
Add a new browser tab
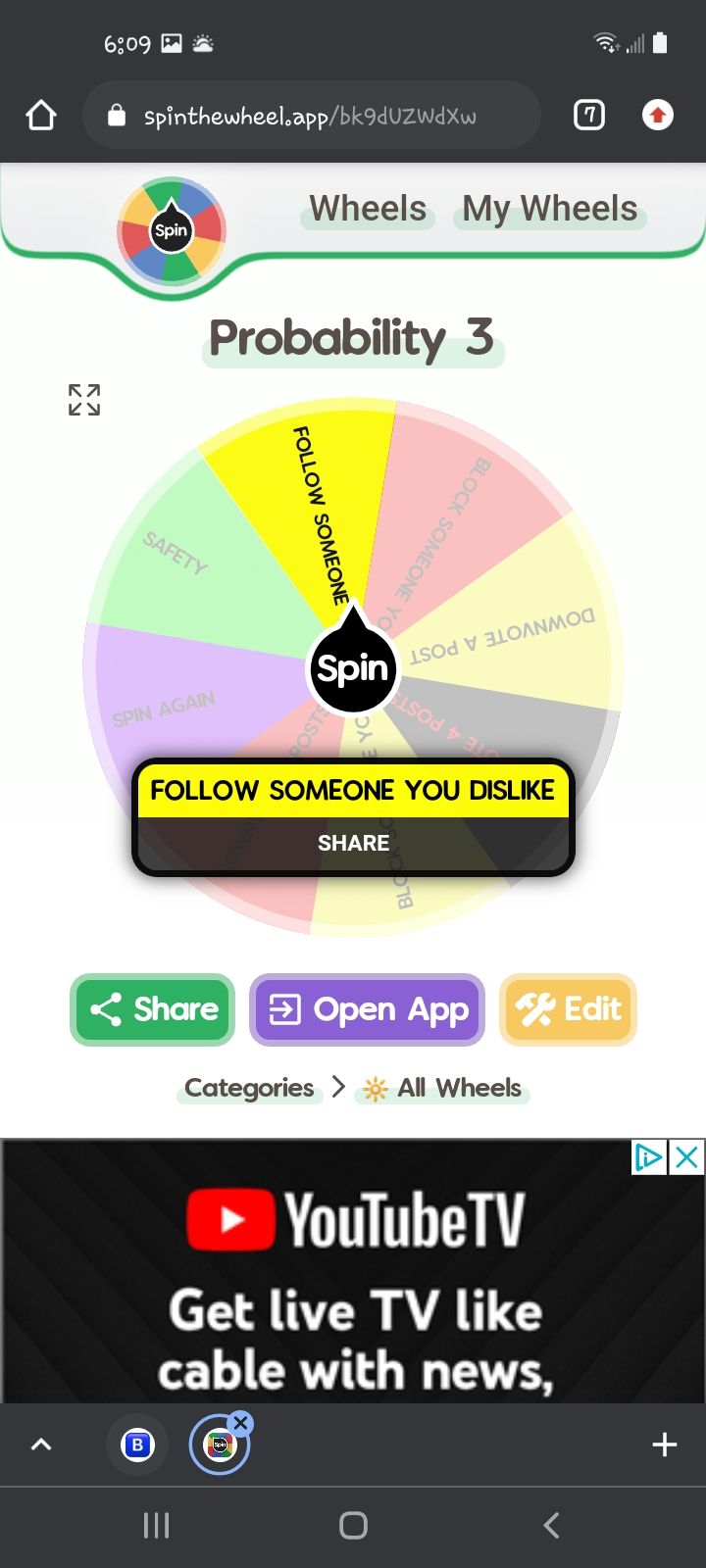664,1445
